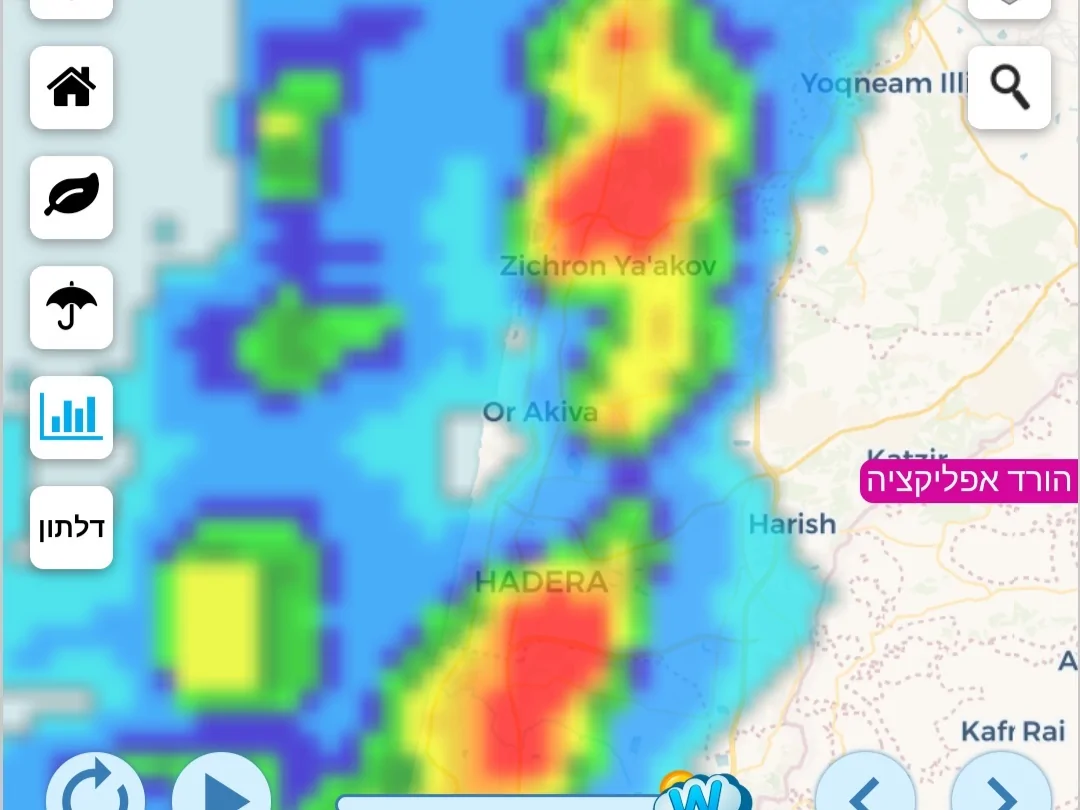Tap the דלתון button
This screenshot has height=810, width=1080.
tap(71, 527)
